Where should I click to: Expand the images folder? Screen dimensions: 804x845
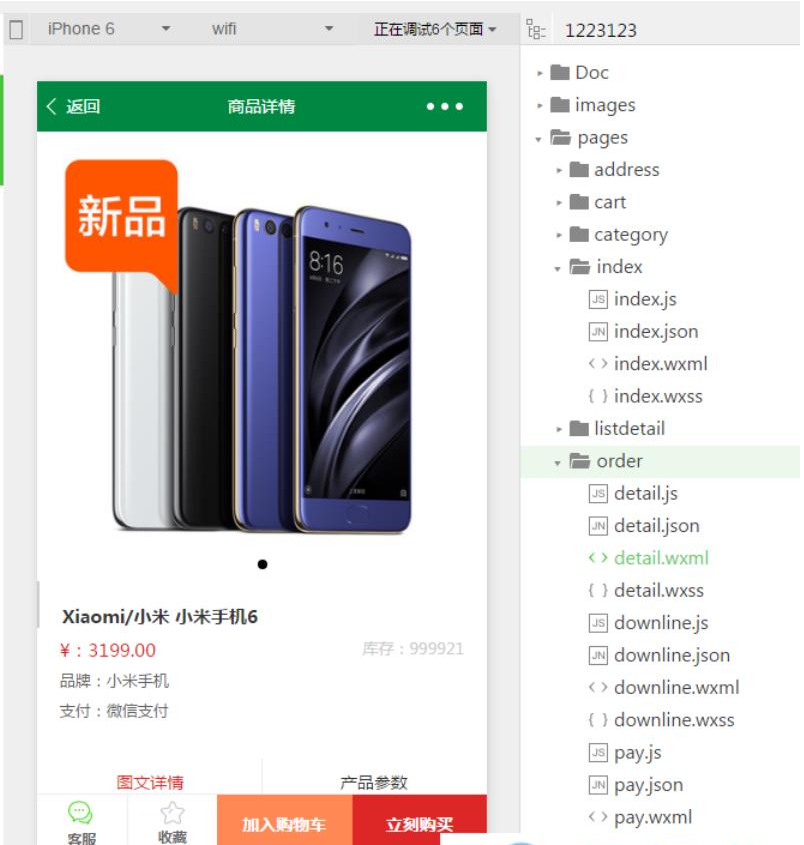pyautogui.click(x=604, y=105)
